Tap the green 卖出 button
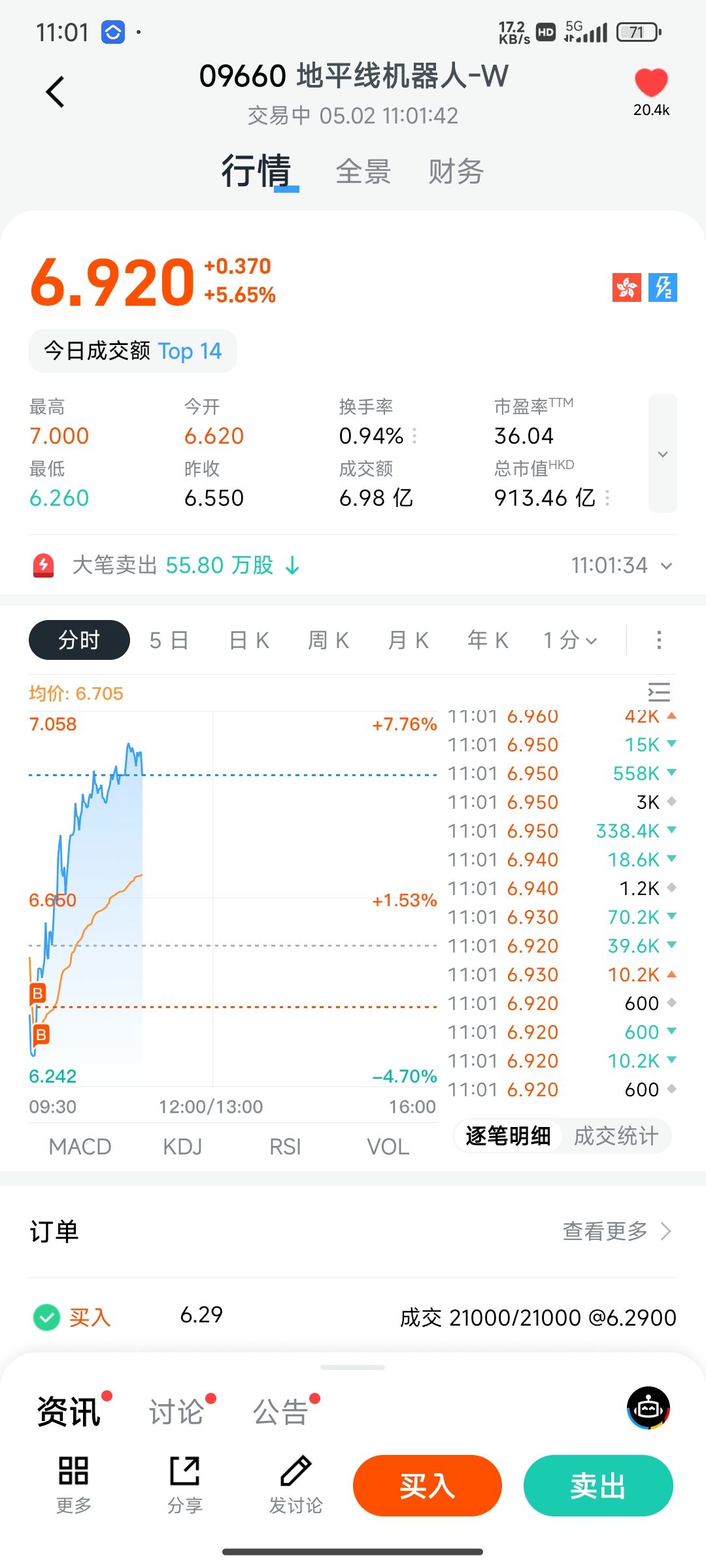The height and width of the screenshot is (1568, 706). pyautogui.click(x=598, y=1486)
